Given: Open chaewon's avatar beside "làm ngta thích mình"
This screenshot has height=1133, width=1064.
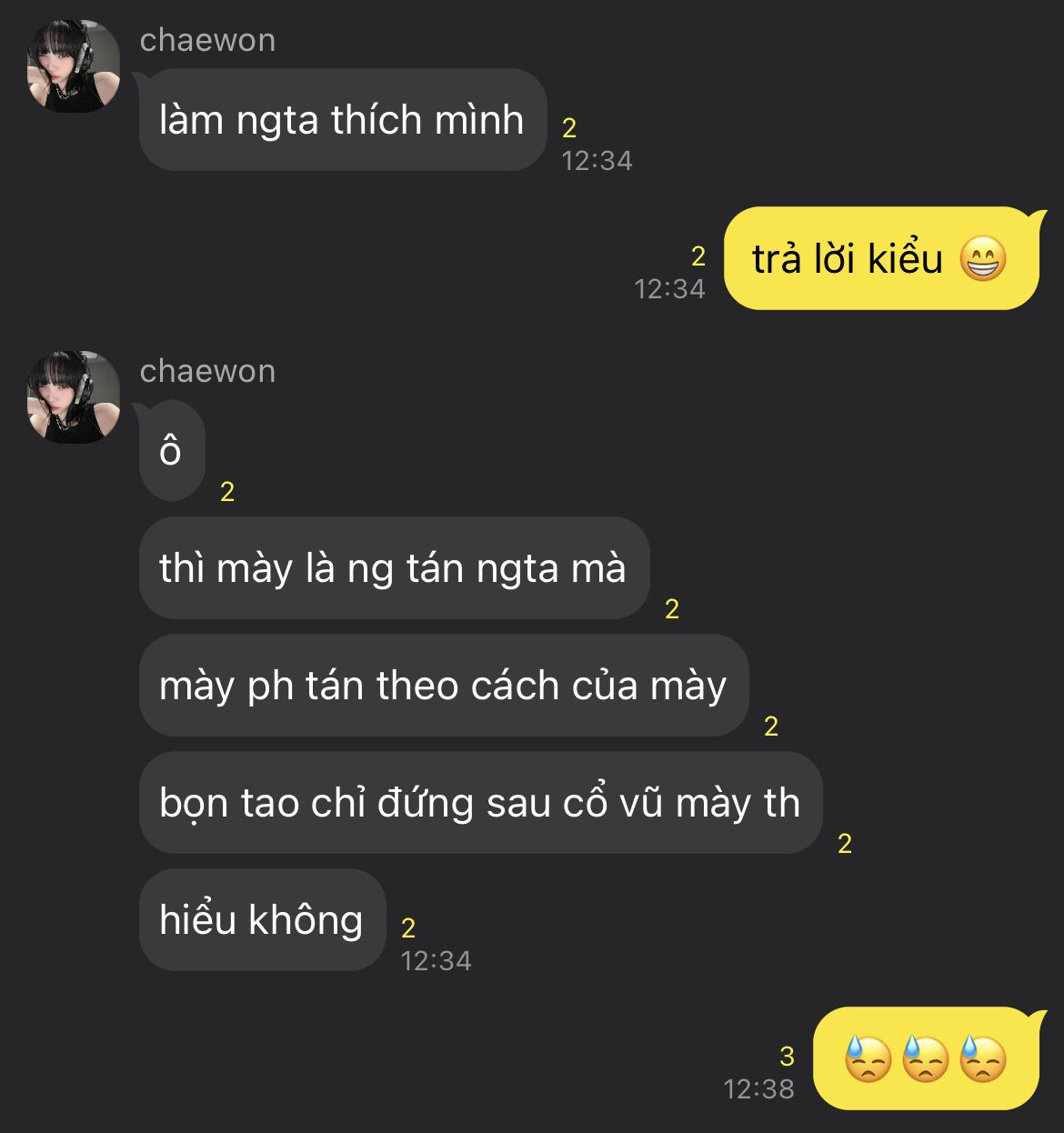Looking at the screenshot, I should click(x=74, y=65).
